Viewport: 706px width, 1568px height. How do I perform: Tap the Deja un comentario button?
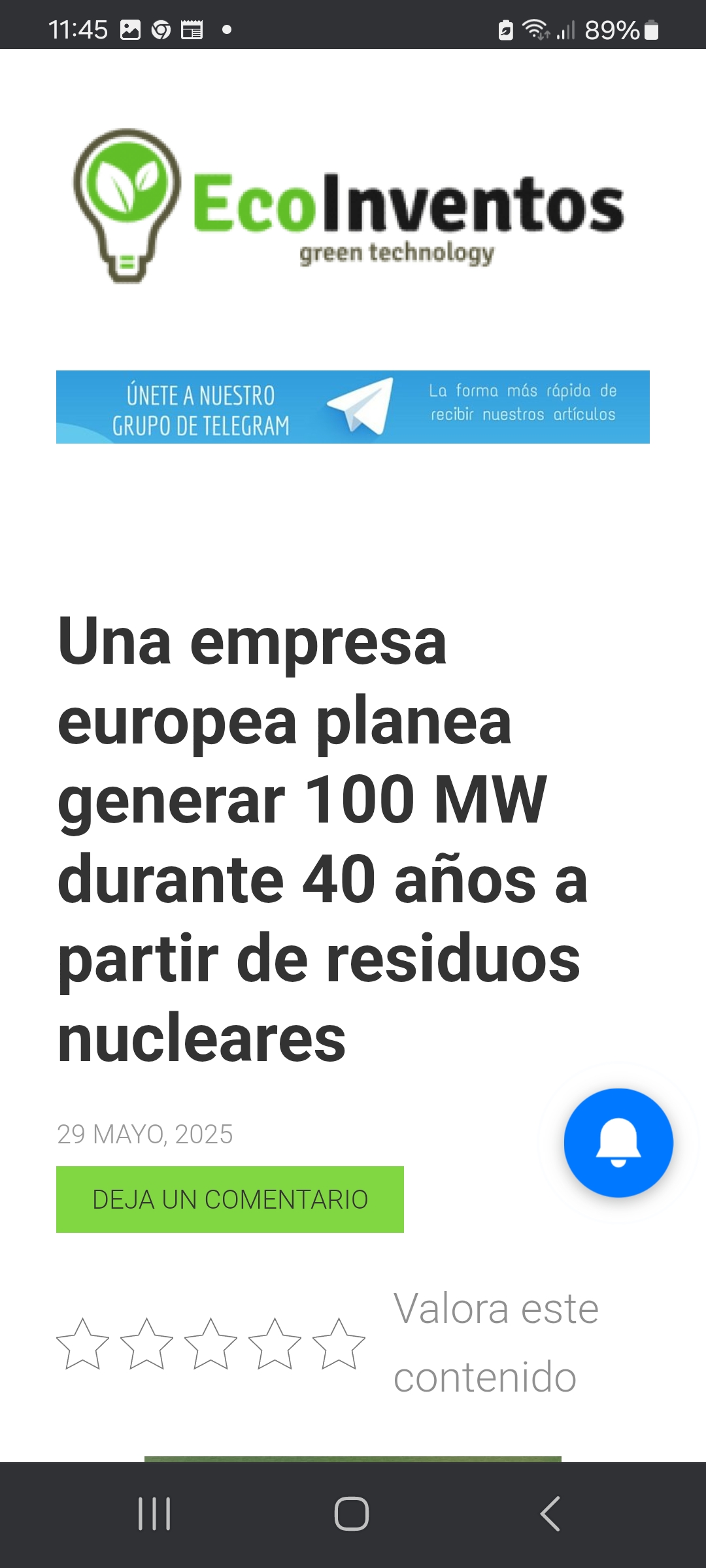click(230, 1200)
